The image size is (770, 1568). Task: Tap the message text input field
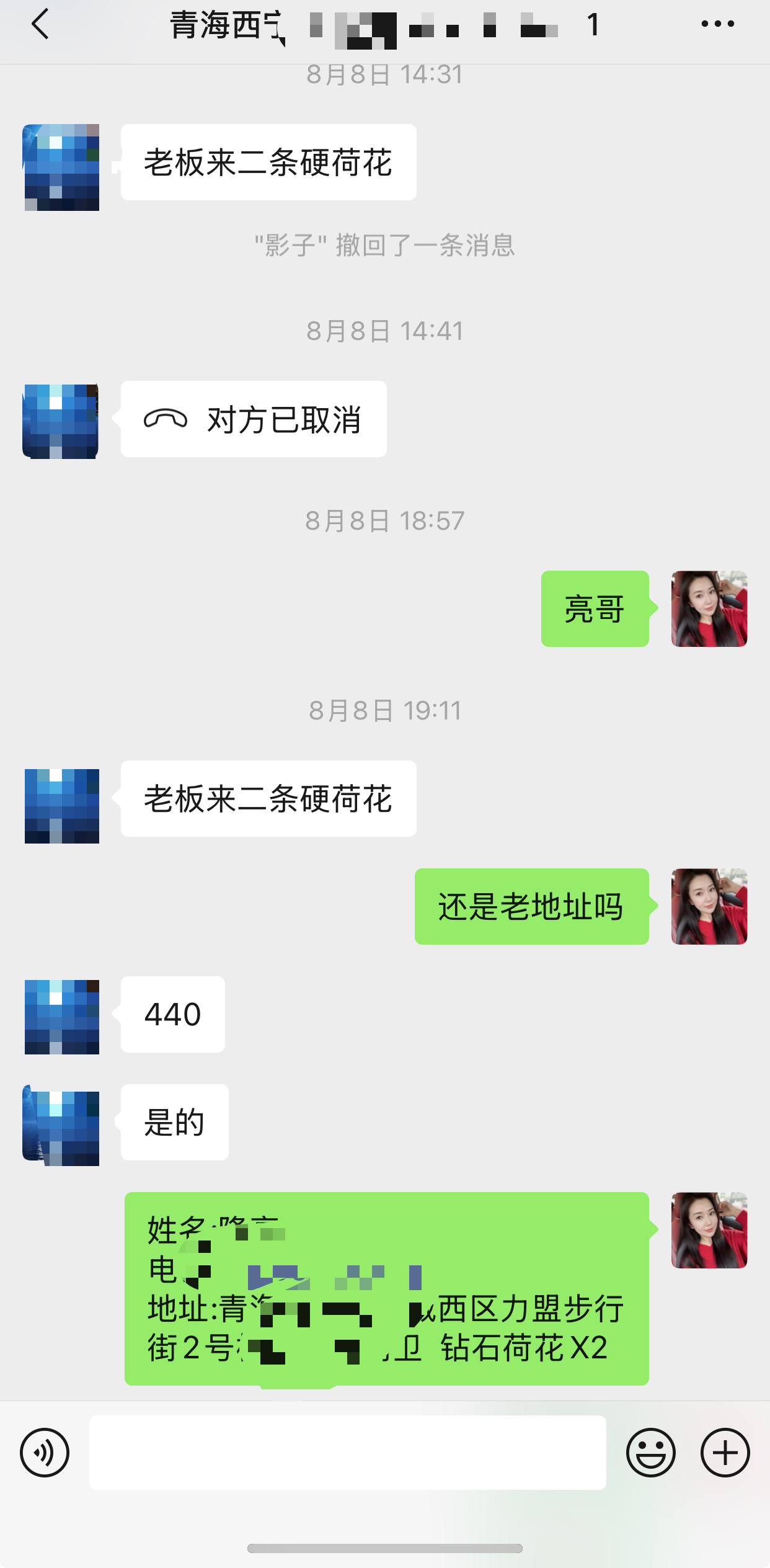pos(347,1451)
